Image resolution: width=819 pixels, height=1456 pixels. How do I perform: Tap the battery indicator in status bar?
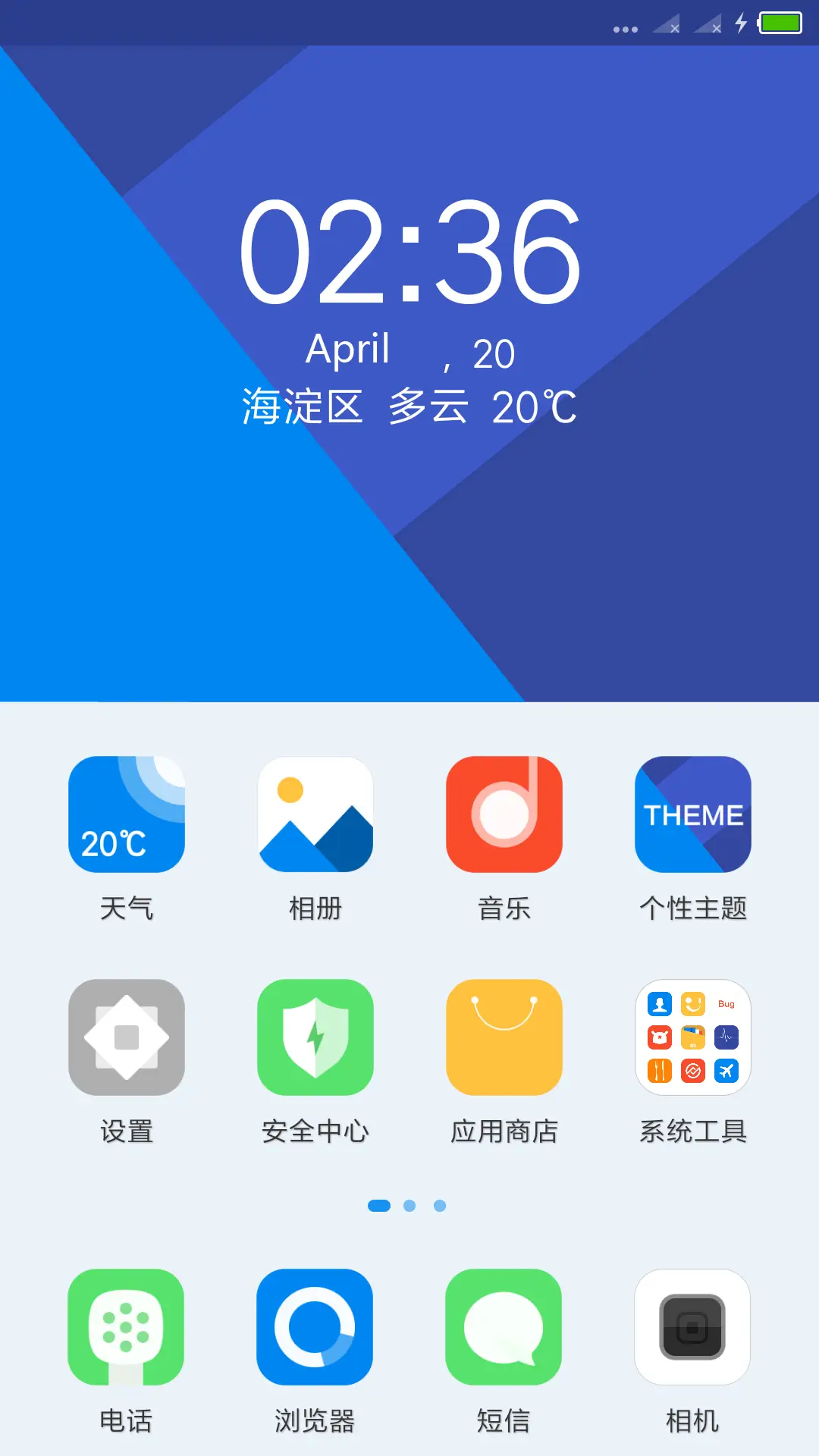click(x=780, y=24)
